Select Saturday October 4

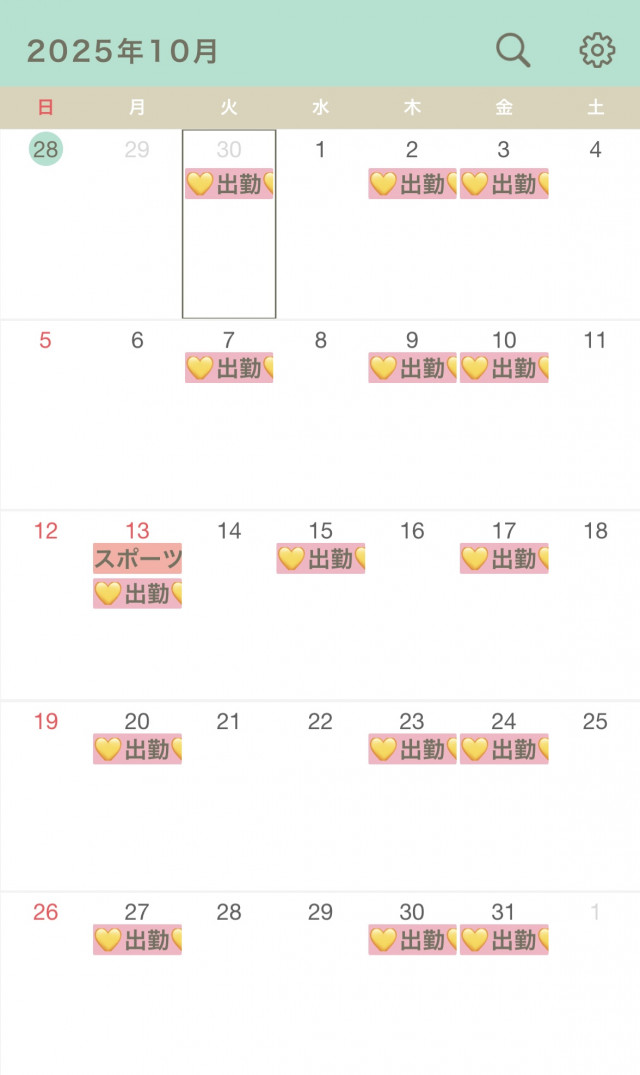[x=595, y=150]
